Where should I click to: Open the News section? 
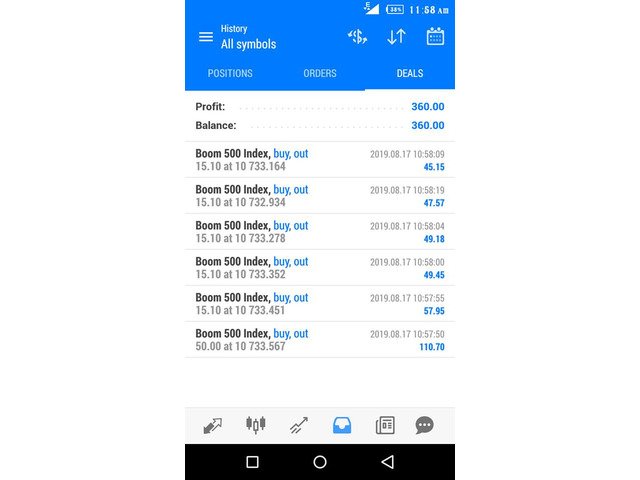[x=384, y=425]
